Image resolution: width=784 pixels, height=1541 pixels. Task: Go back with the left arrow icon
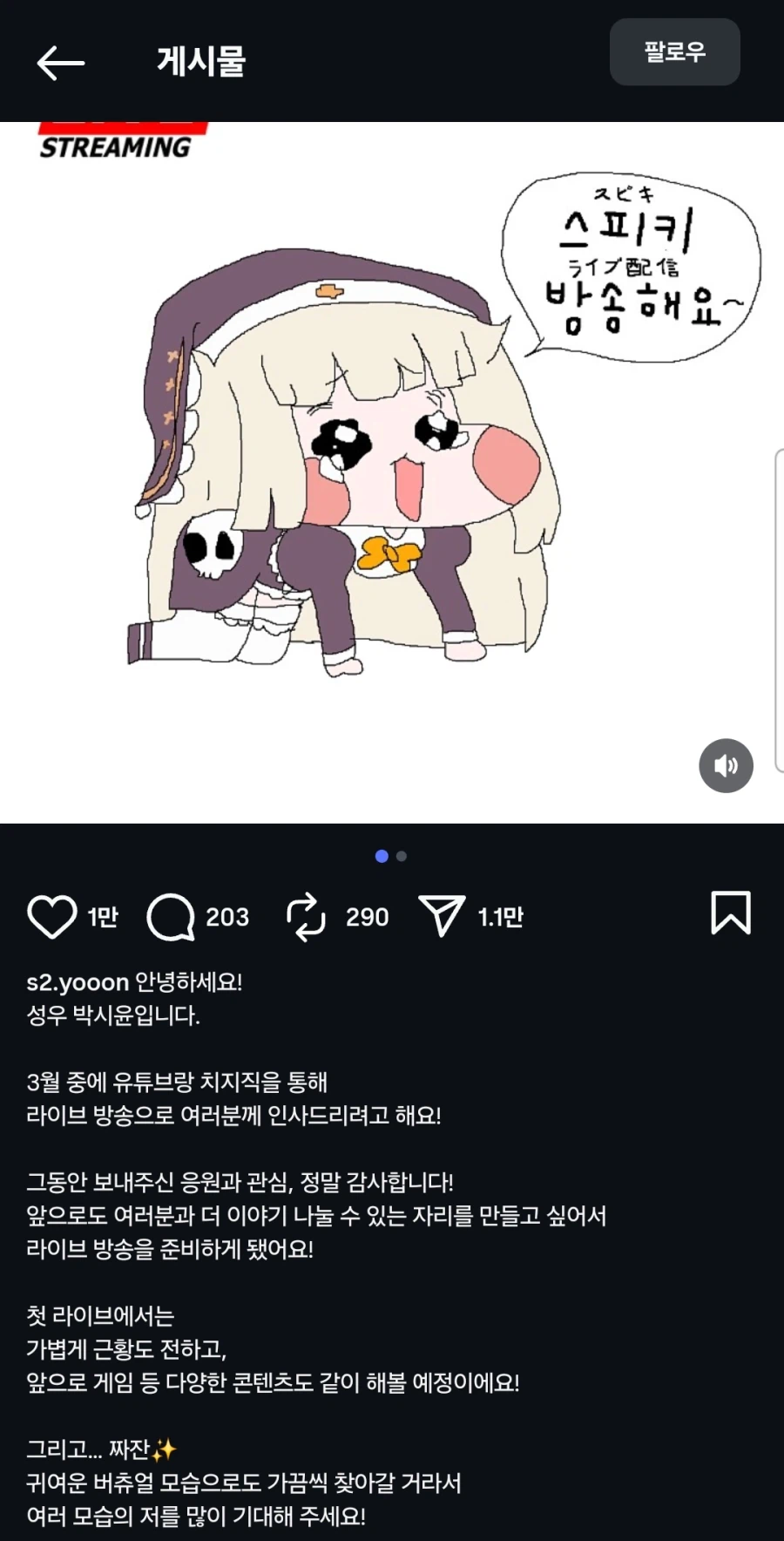58,63
